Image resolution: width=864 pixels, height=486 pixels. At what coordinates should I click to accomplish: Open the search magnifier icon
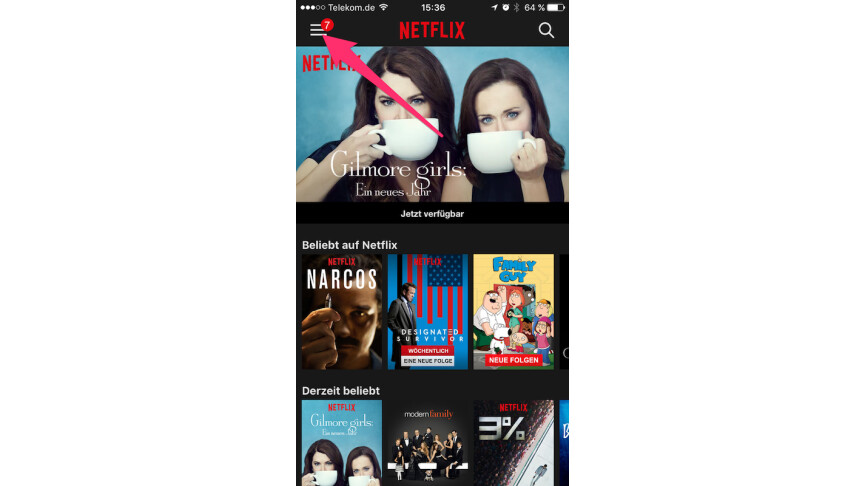click(546, 30)
